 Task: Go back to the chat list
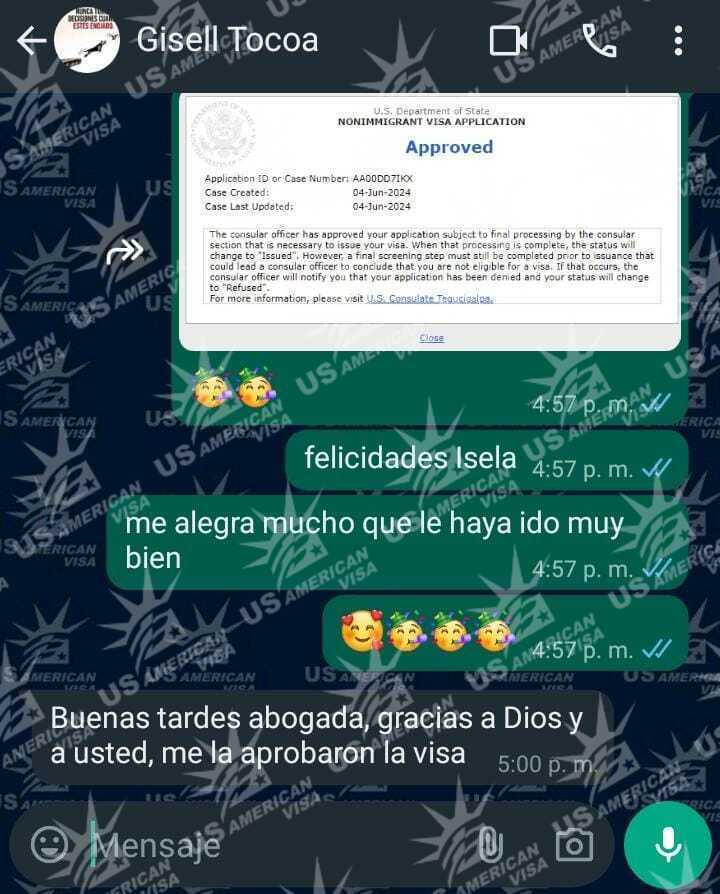point(31,41)
